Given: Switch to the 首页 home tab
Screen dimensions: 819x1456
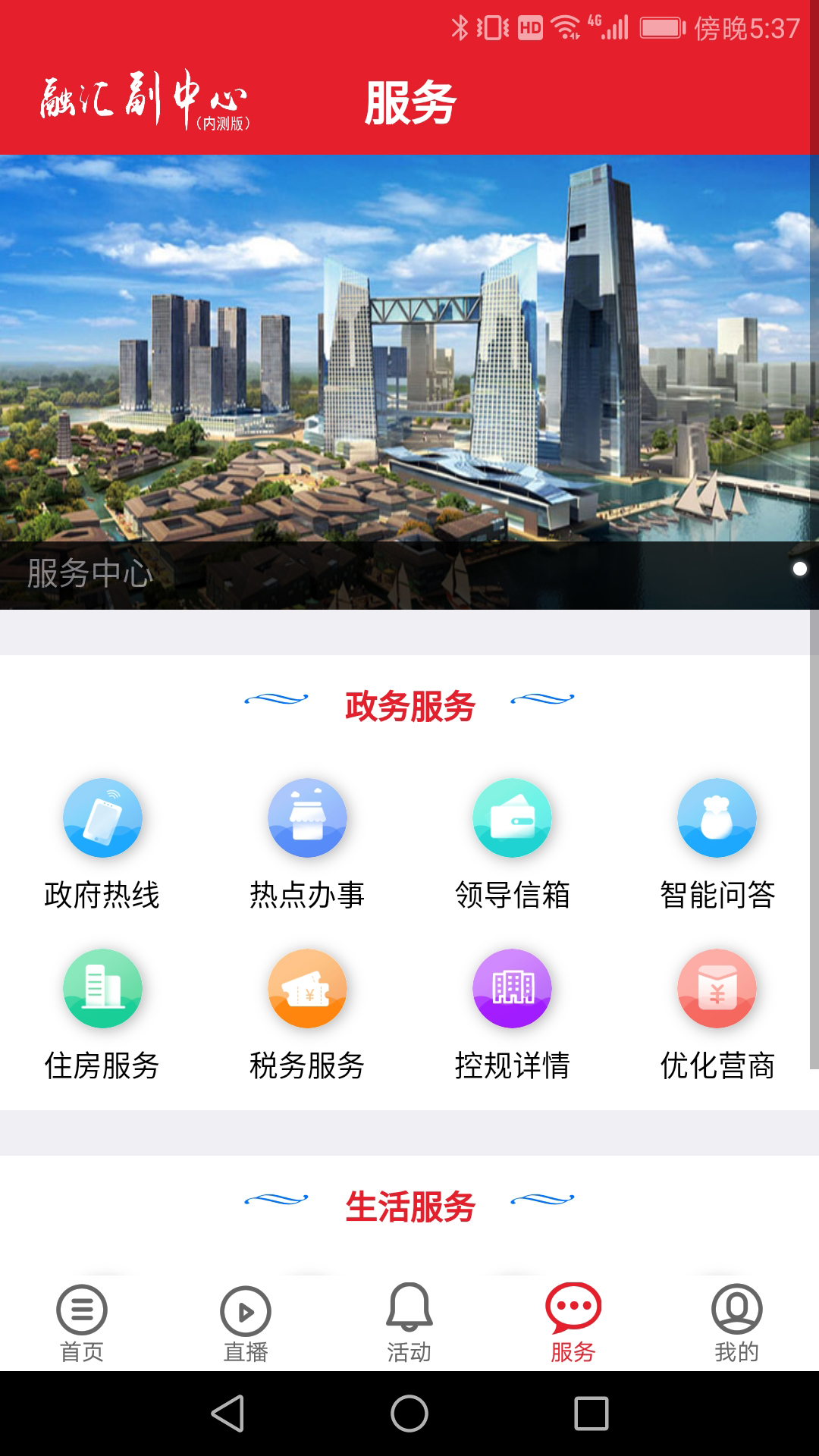Looking at the screenshot, I should pos(82,1323).
